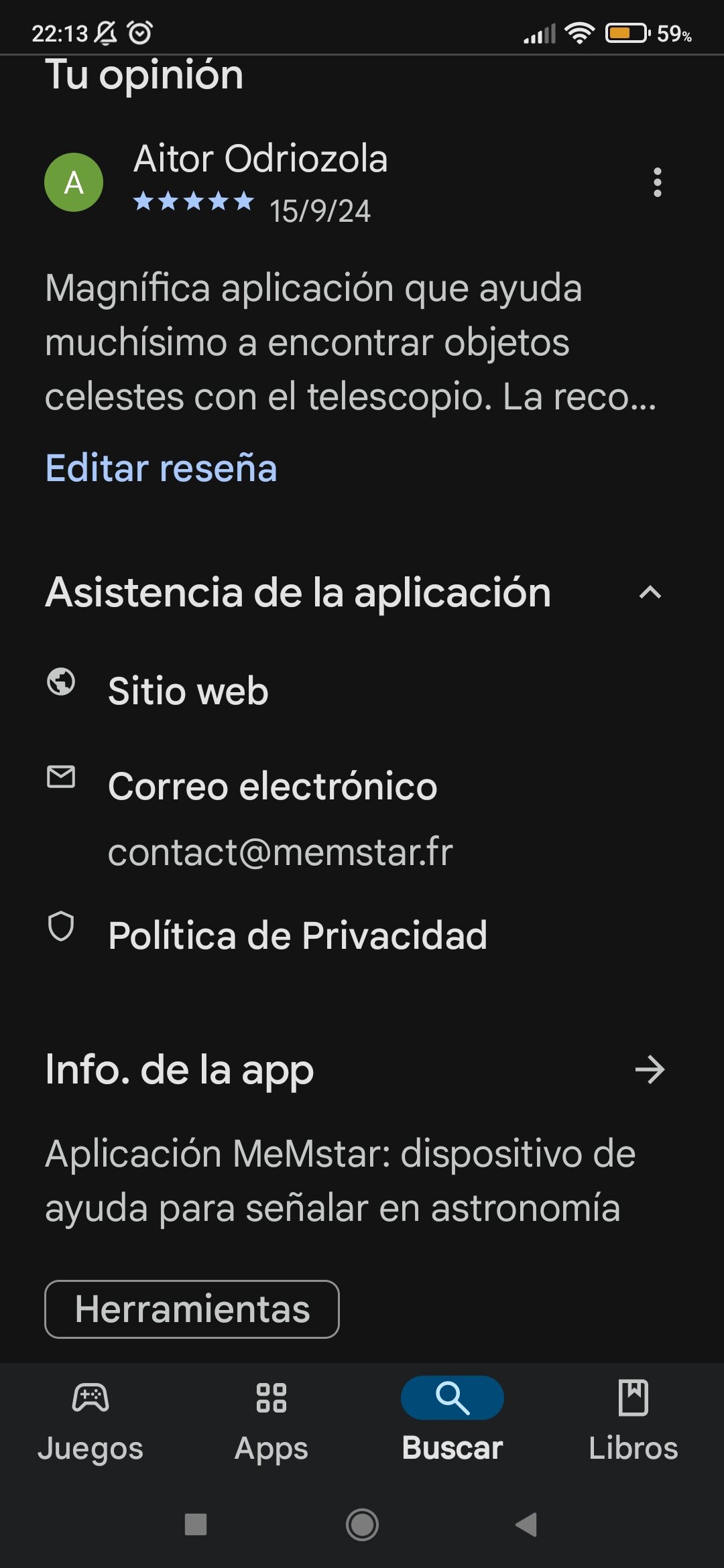Go to the Apps tab
Viewport: 724px width, 1568px height.
tap(271, 1421)
